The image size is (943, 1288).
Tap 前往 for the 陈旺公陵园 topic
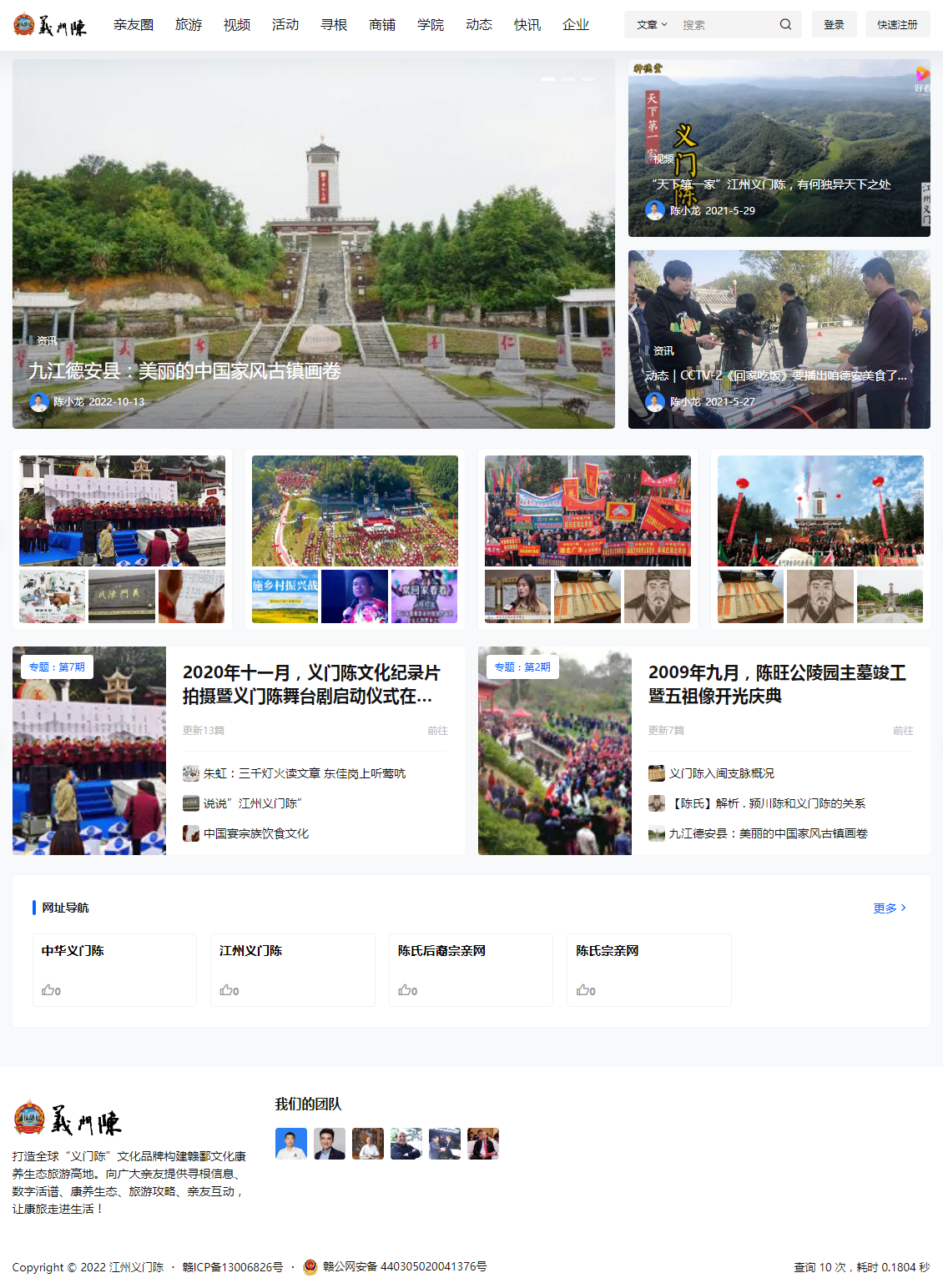coord(903,731)
